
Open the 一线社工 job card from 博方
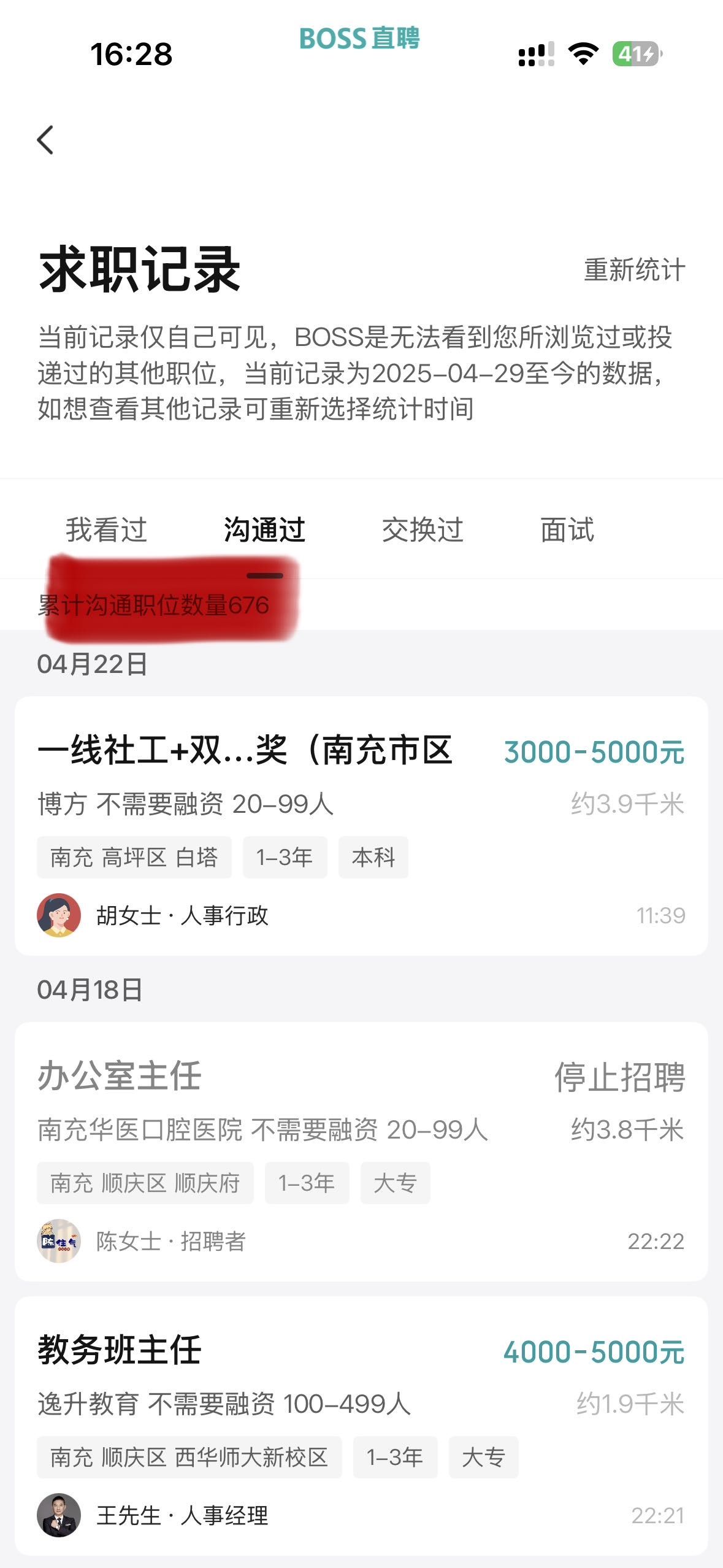click(361, 825)
